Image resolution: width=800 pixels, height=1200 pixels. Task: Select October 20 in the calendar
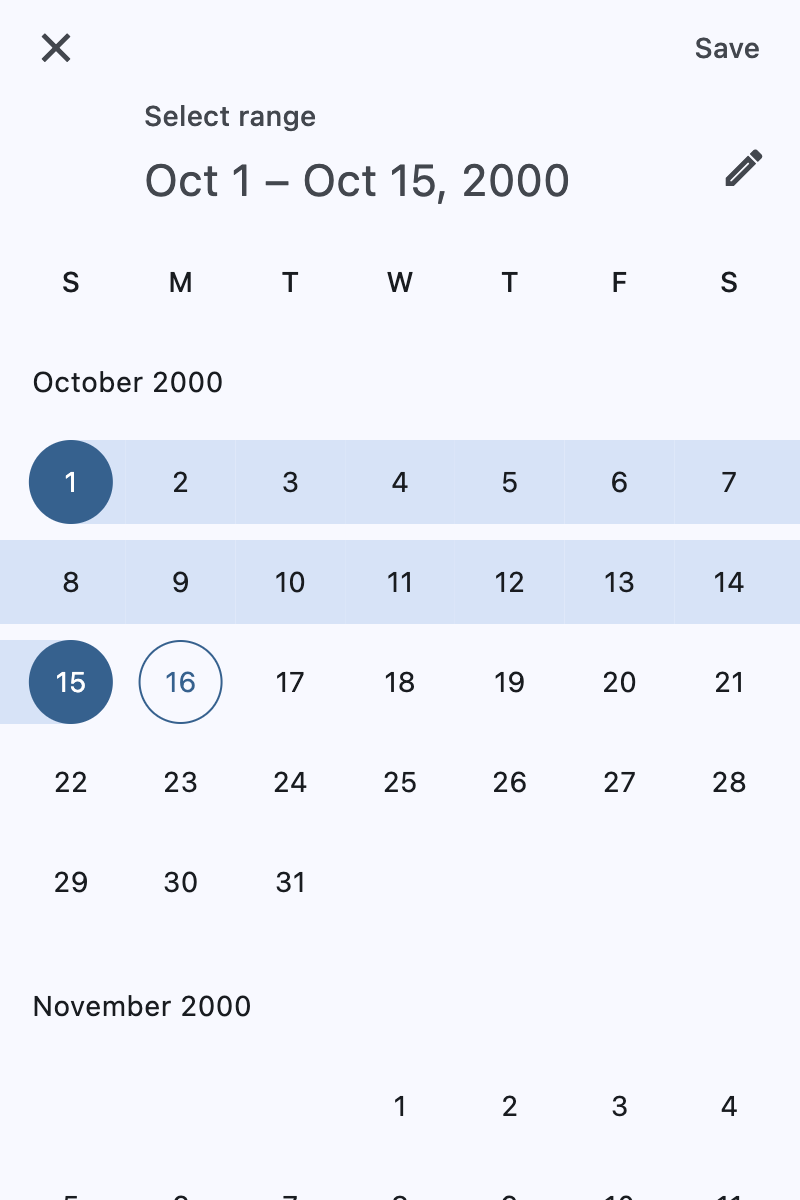click(x=619, y=682)
